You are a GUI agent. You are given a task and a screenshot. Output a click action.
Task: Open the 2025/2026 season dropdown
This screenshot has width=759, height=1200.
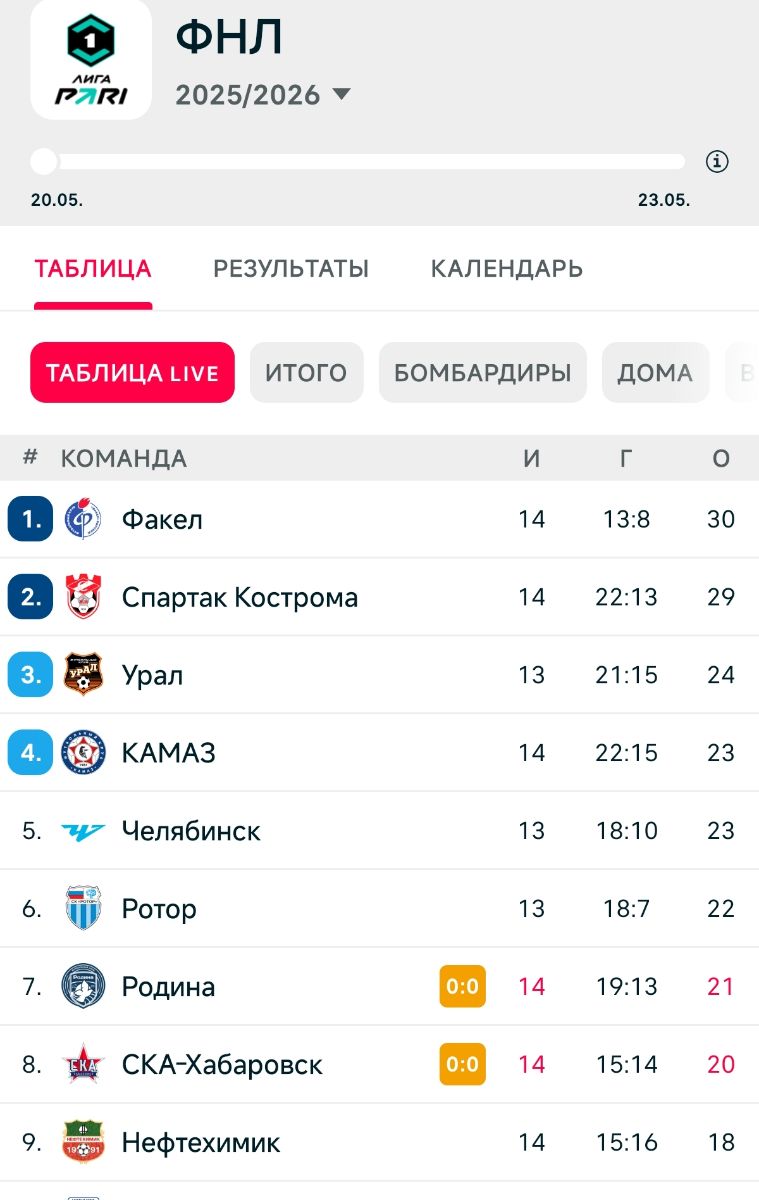264,95
